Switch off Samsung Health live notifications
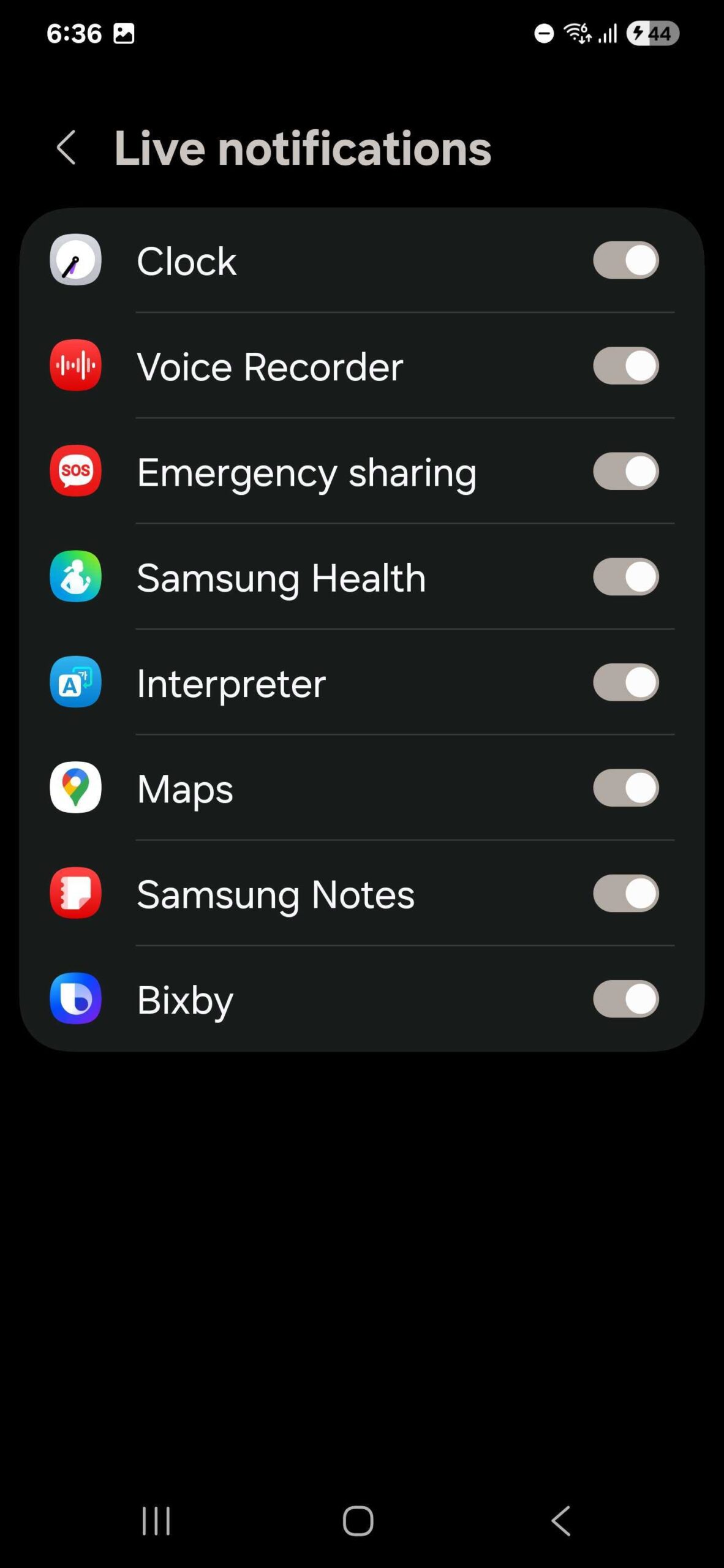724x1568 pixels. (x=625, y=577)
